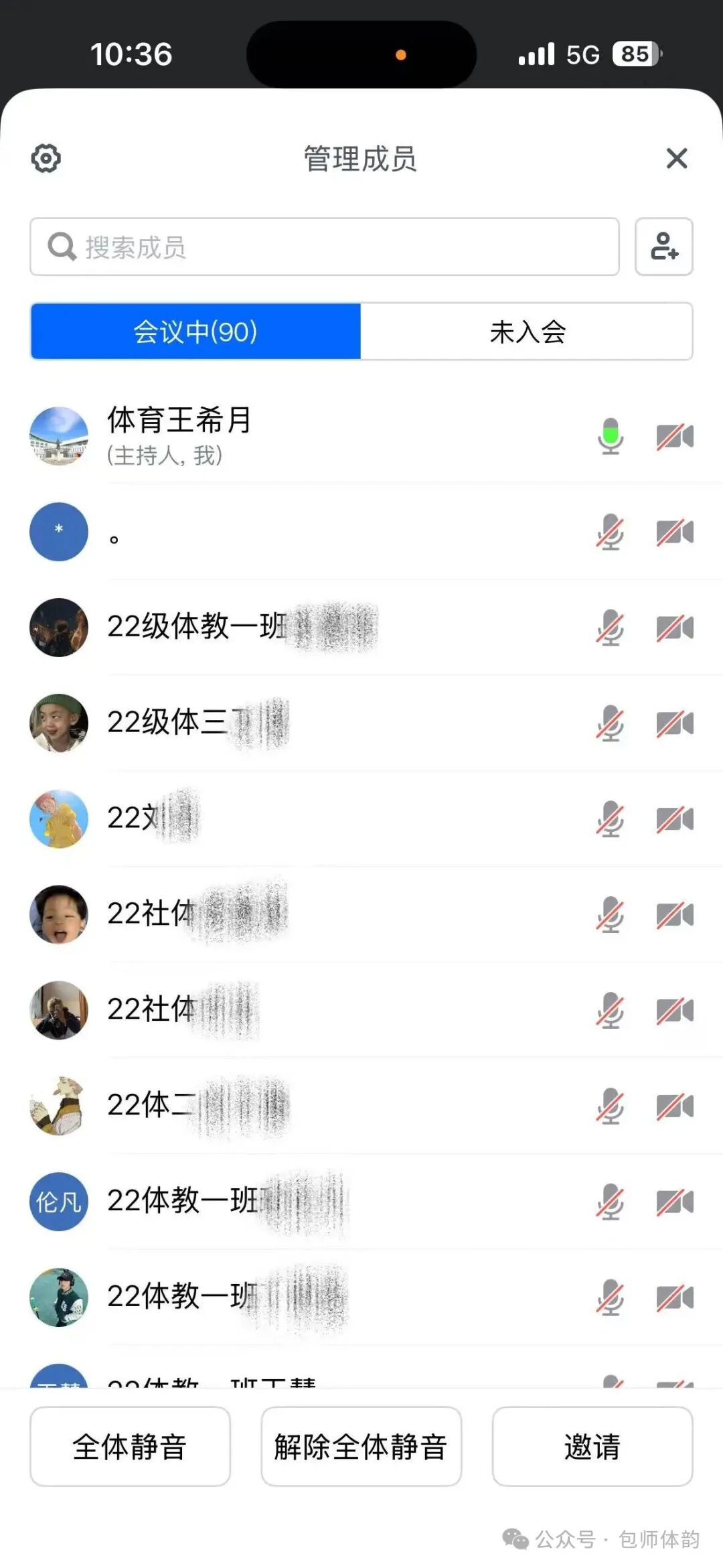Tap the 搜索成员 search field

pos(325,246)
